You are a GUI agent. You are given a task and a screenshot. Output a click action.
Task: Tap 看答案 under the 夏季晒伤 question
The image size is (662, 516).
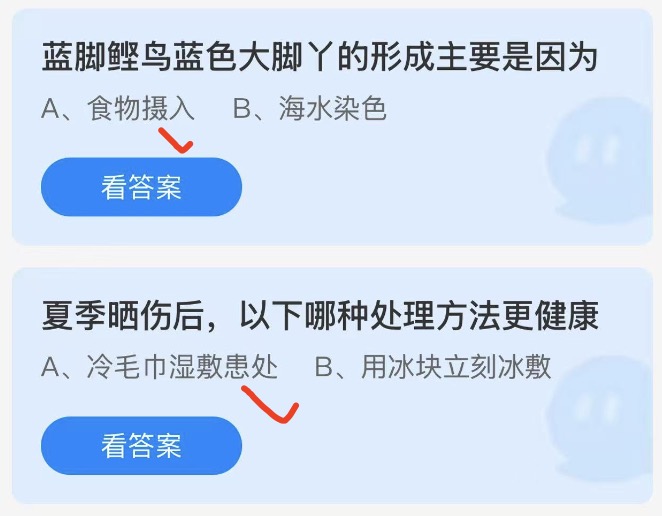[141, 446]
